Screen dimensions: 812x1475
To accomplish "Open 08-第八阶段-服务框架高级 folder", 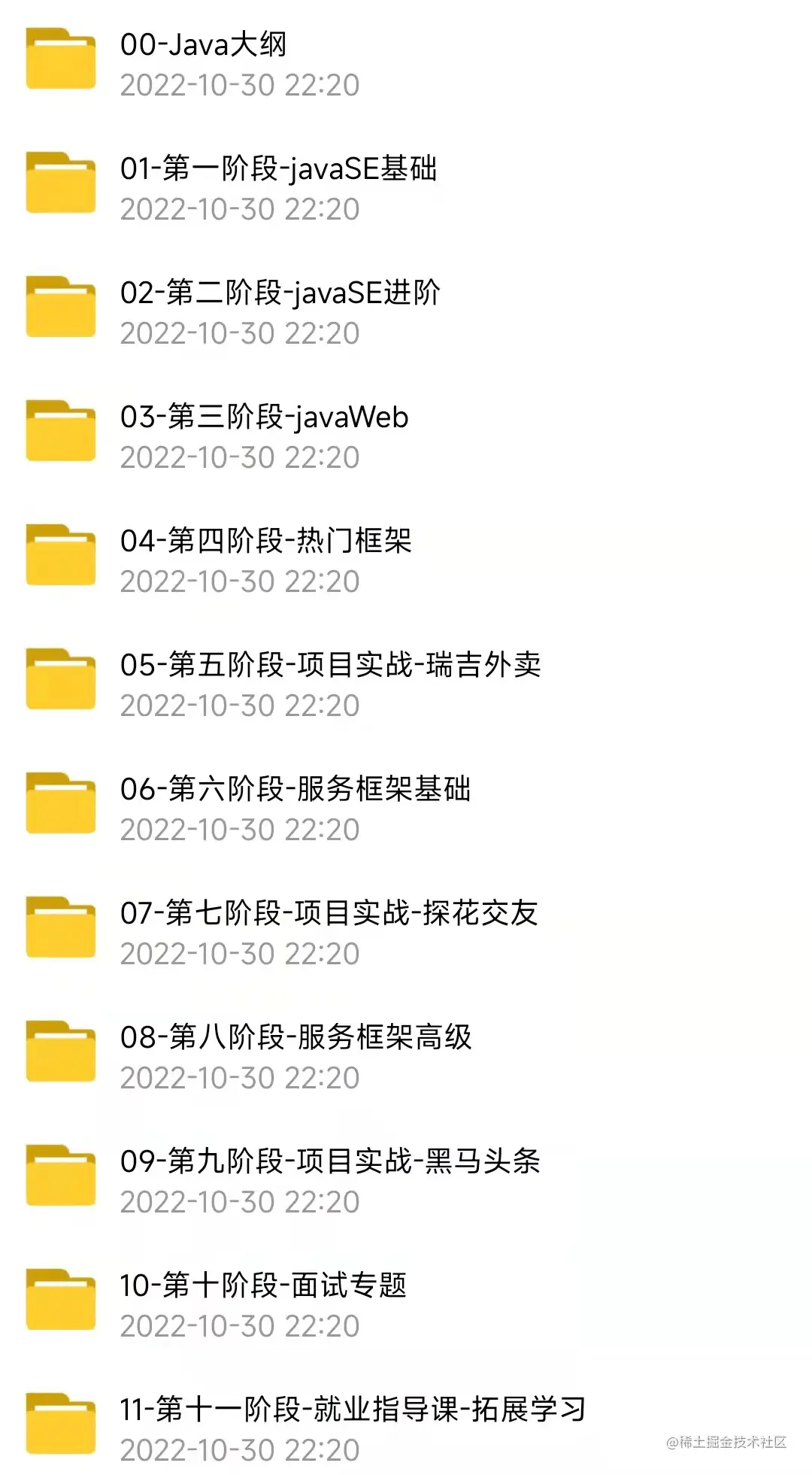I will pyautogui.click(x=295, y=1039).
